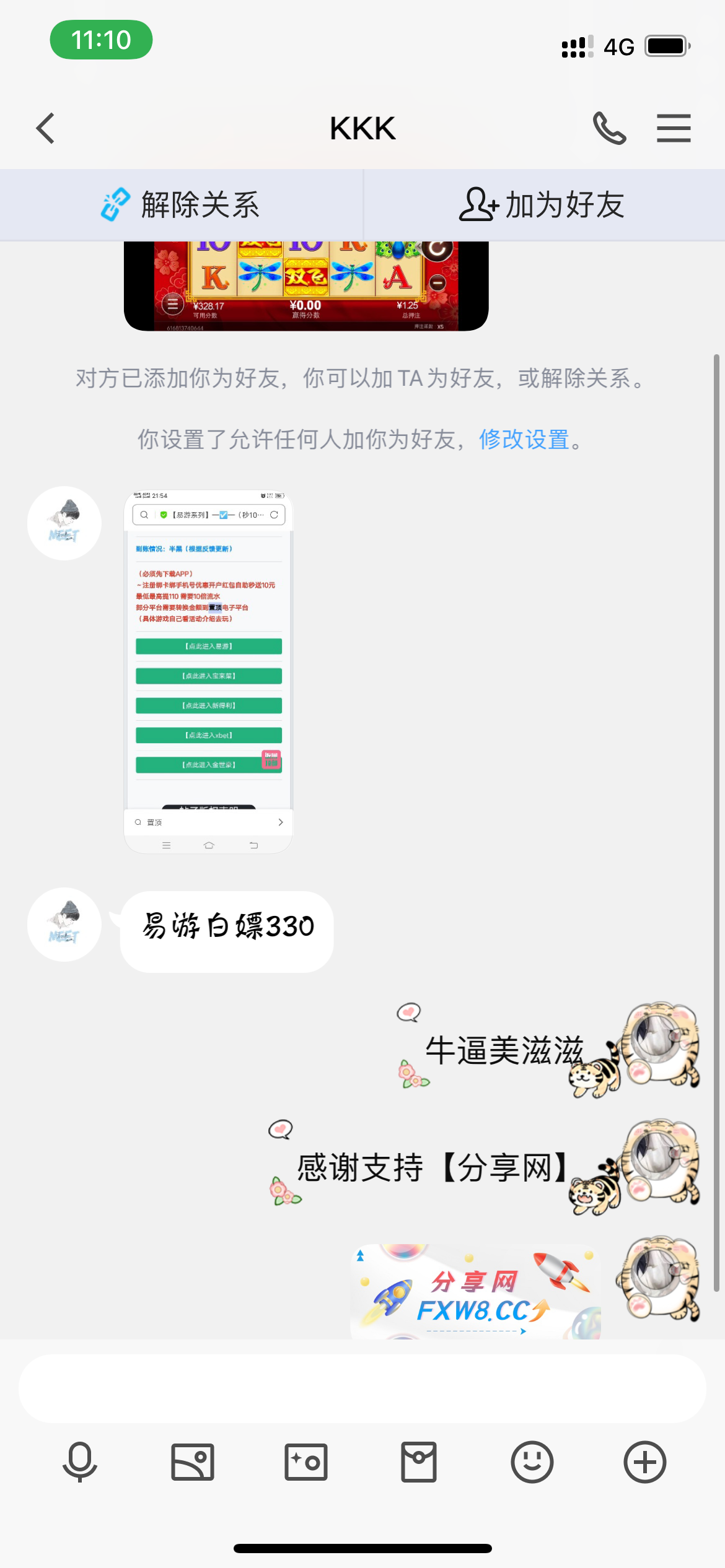The width and height of the screenshot is (725, 1568).
Task: Open the emoji panel
Action: pyautogui.click(x=532, y=1462)
